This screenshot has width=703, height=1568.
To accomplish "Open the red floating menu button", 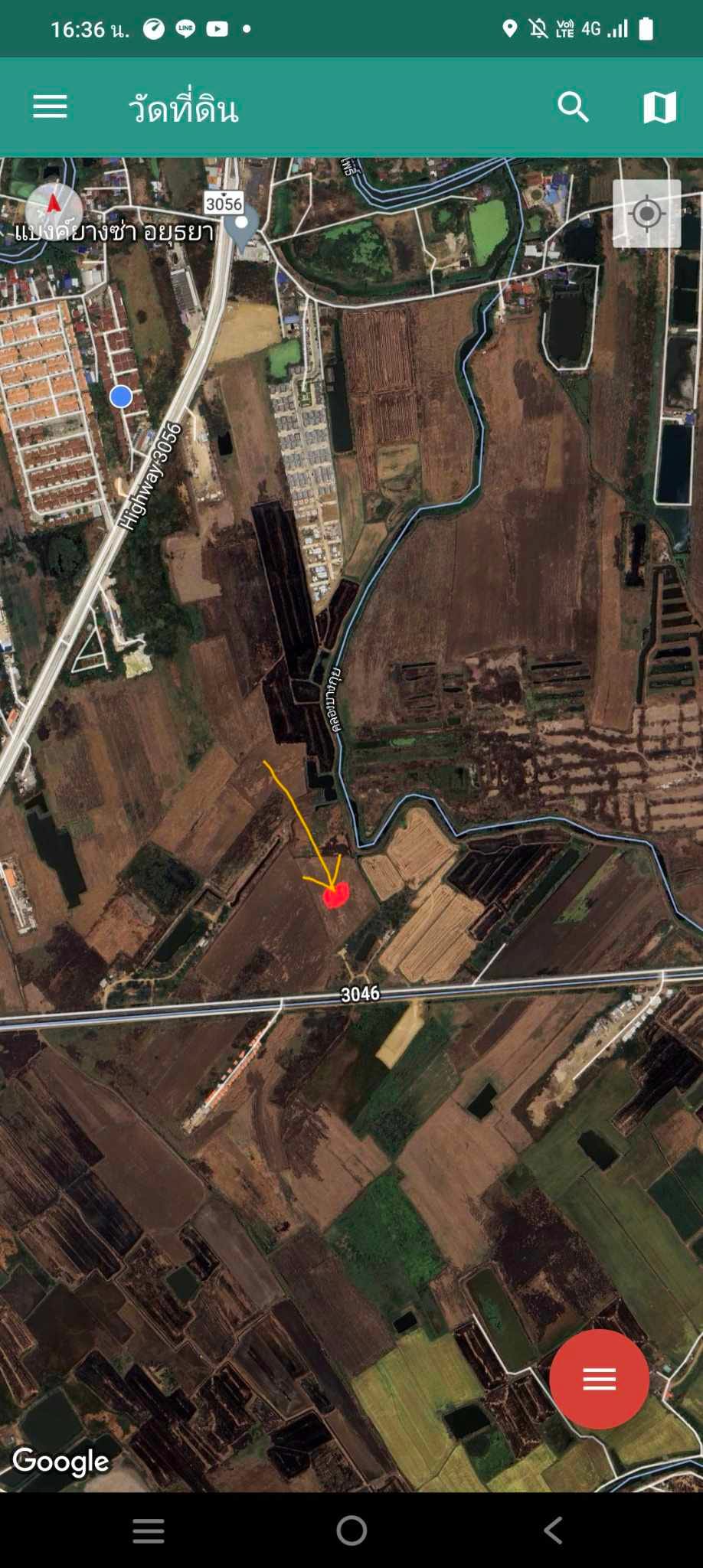I will tap(599, 1379).
